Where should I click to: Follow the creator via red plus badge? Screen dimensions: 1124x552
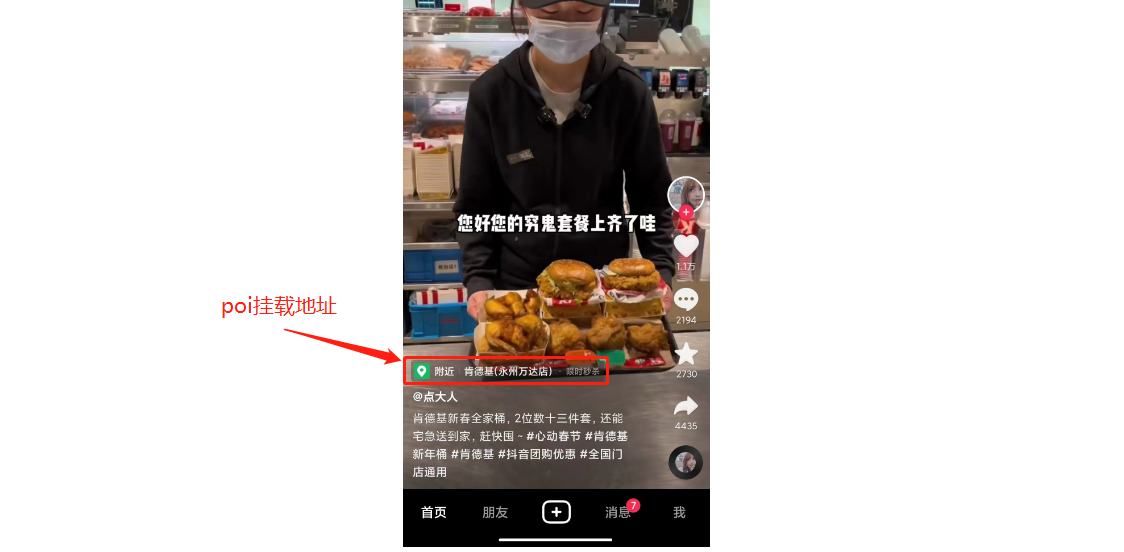(686, 212)
